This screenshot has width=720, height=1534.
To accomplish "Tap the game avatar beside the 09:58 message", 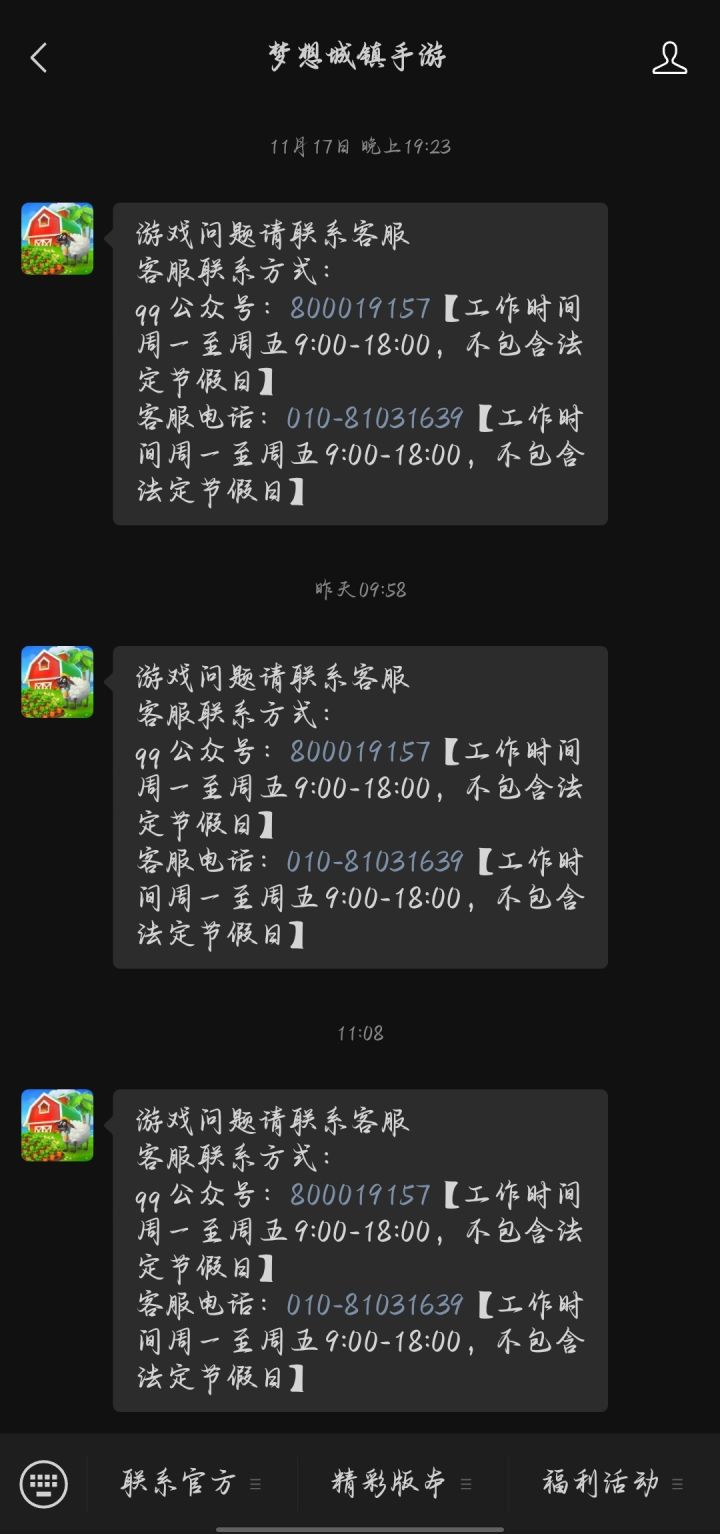I will (x=56, y=682).
